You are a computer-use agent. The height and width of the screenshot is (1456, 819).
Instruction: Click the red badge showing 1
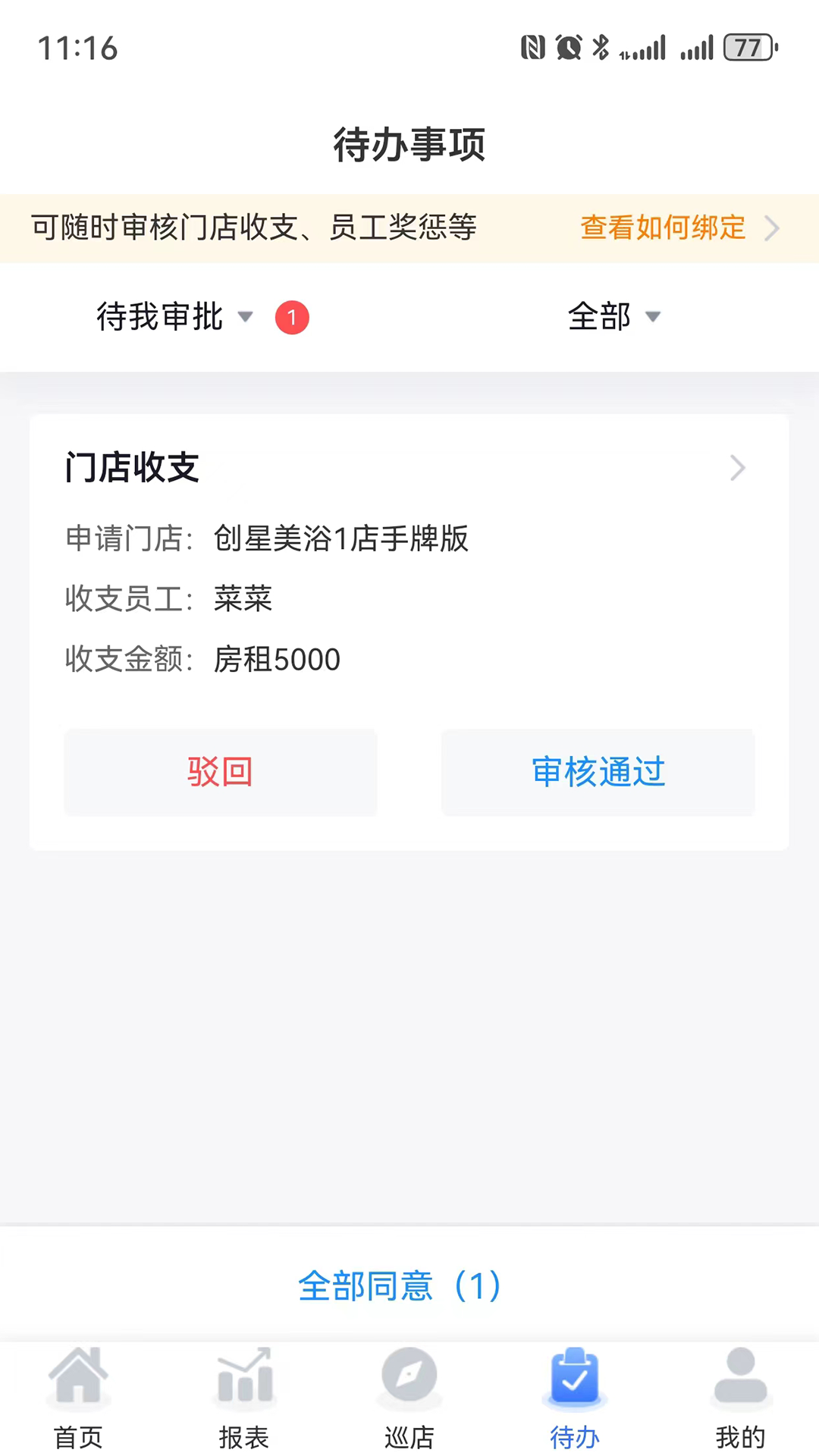292,317
